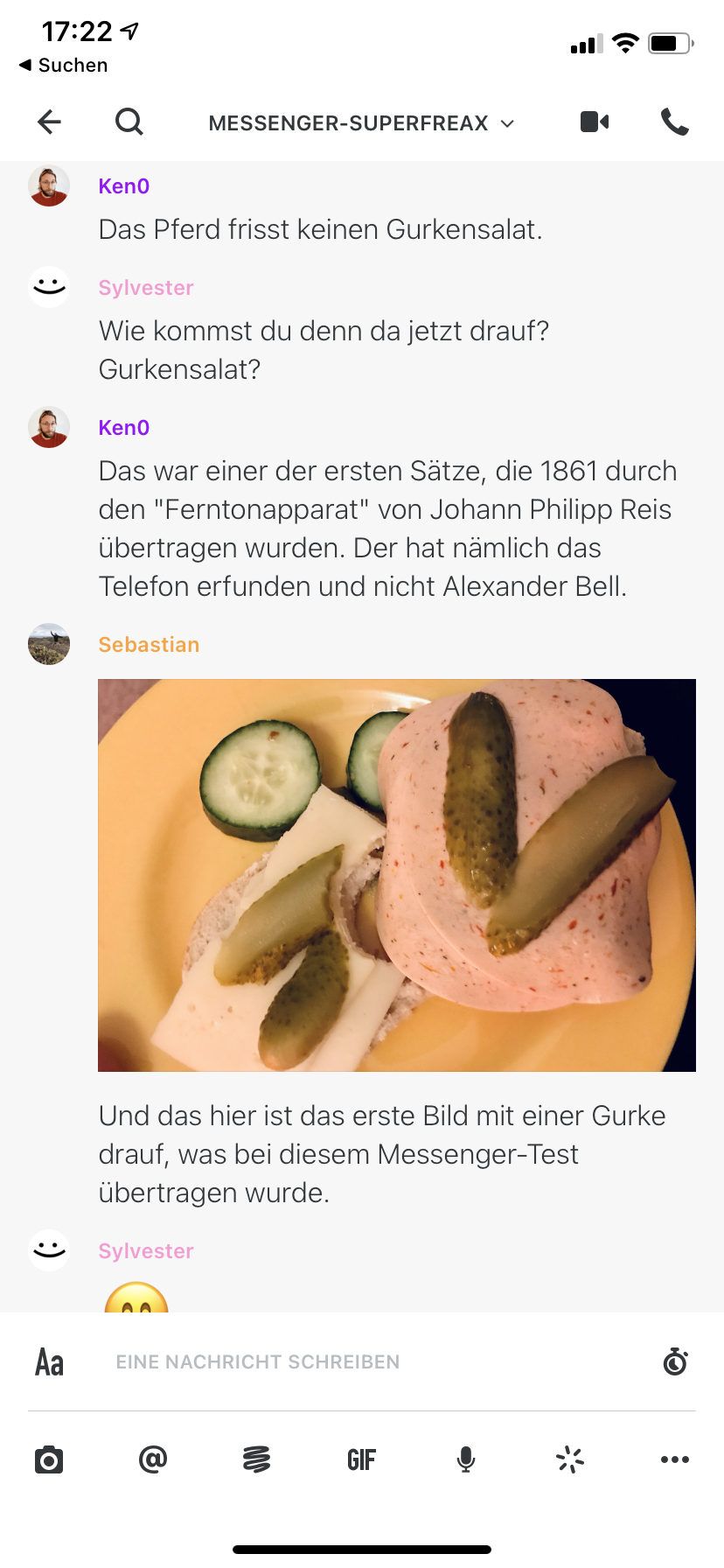Expand the MESSENGER-SUPERFREAX group details
Viewport: 724px width, 1568px height.
(361, 123)
